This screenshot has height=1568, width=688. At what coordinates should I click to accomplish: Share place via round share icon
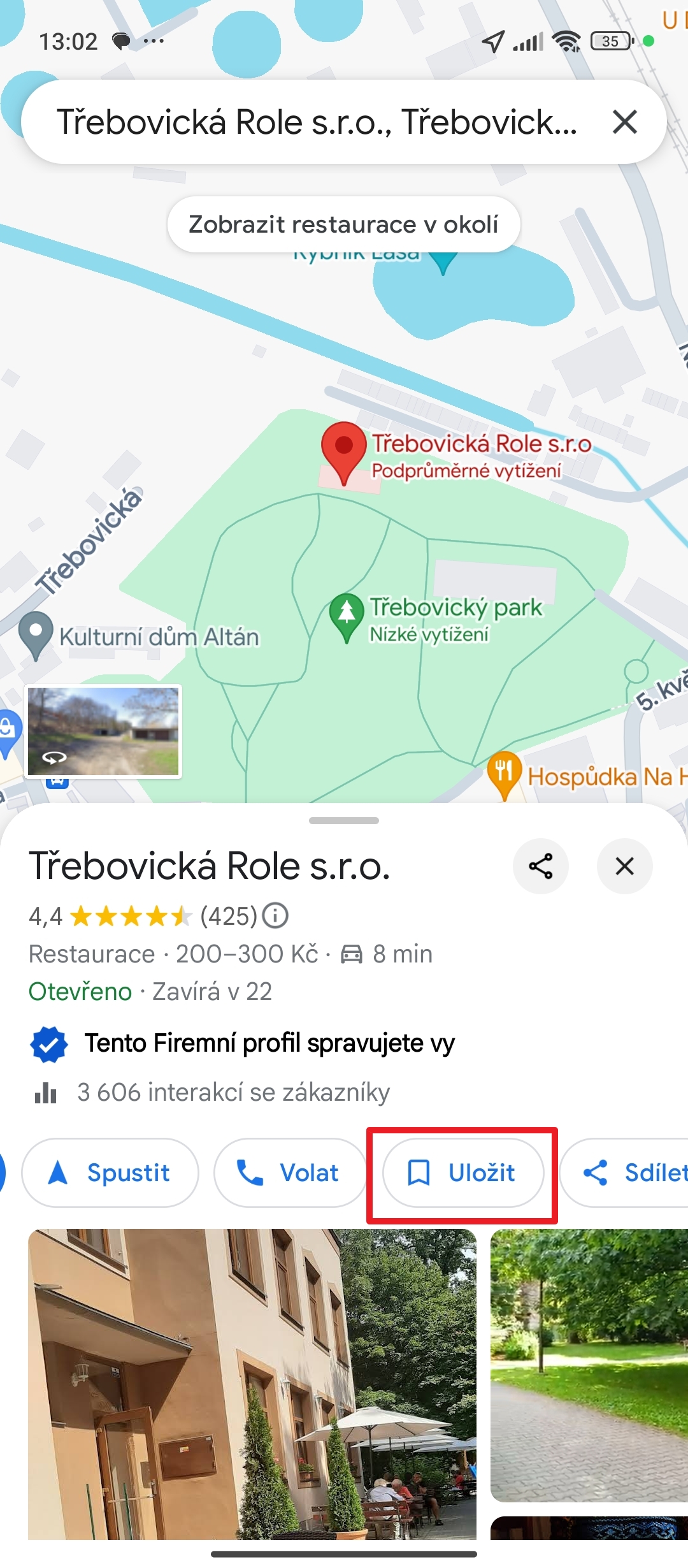coord(541,866)
